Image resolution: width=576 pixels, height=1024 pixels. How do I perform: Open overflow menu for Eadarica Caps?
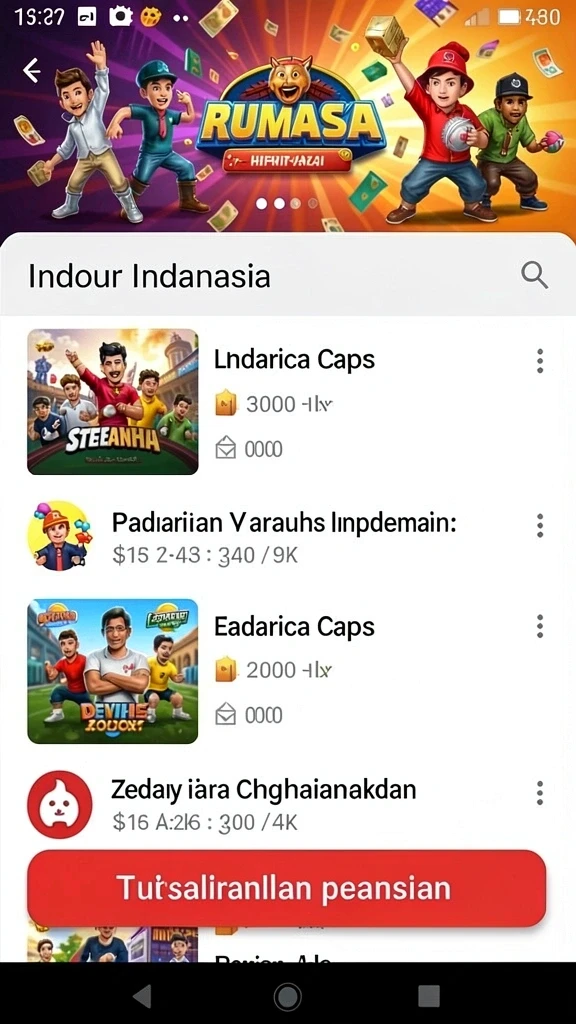pos(539,626)
